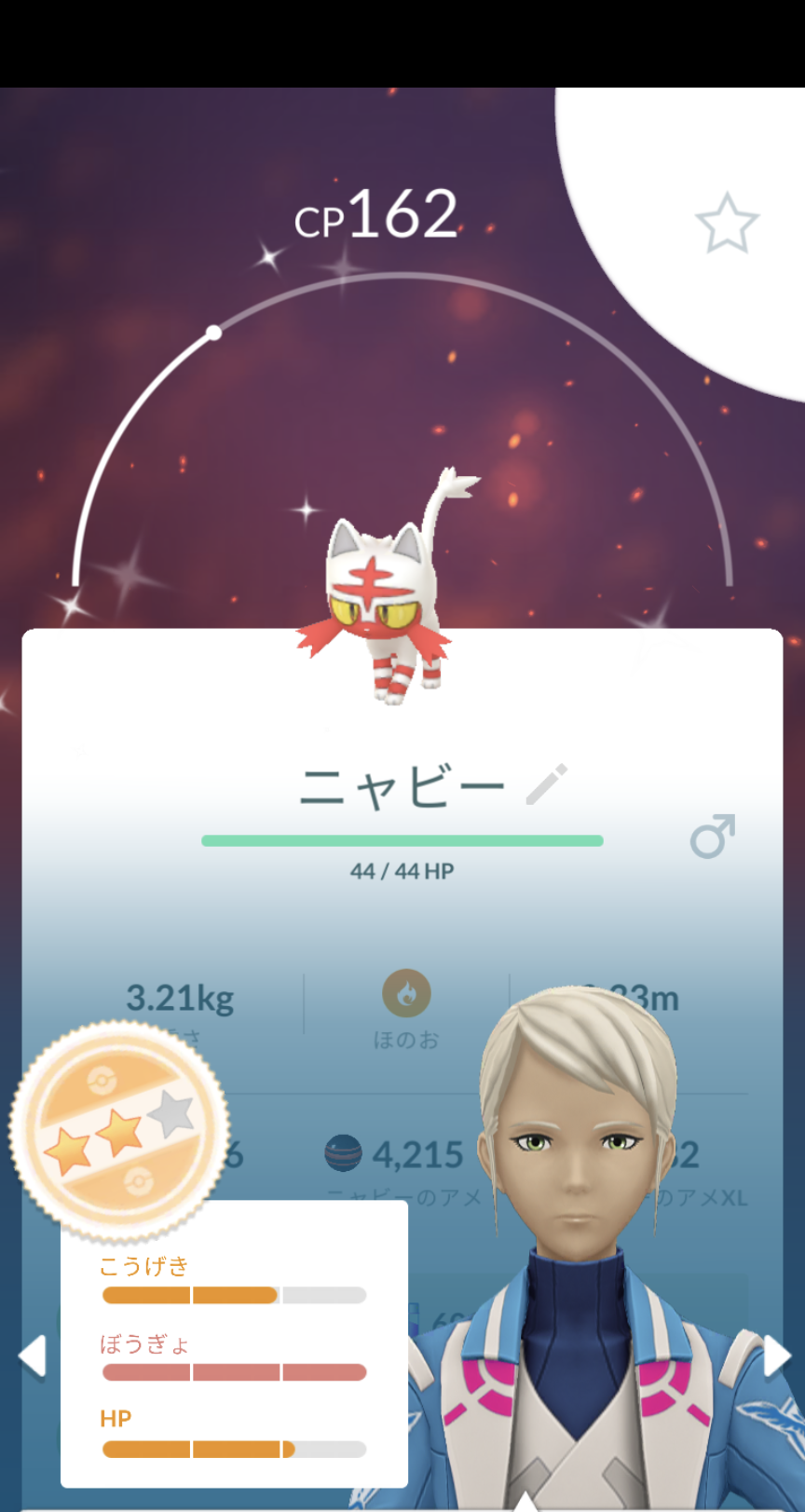Go to the previous Pokémon with left arrow
The height and width of the screenshot is (1512, 805).
[x=32, y=1355]
